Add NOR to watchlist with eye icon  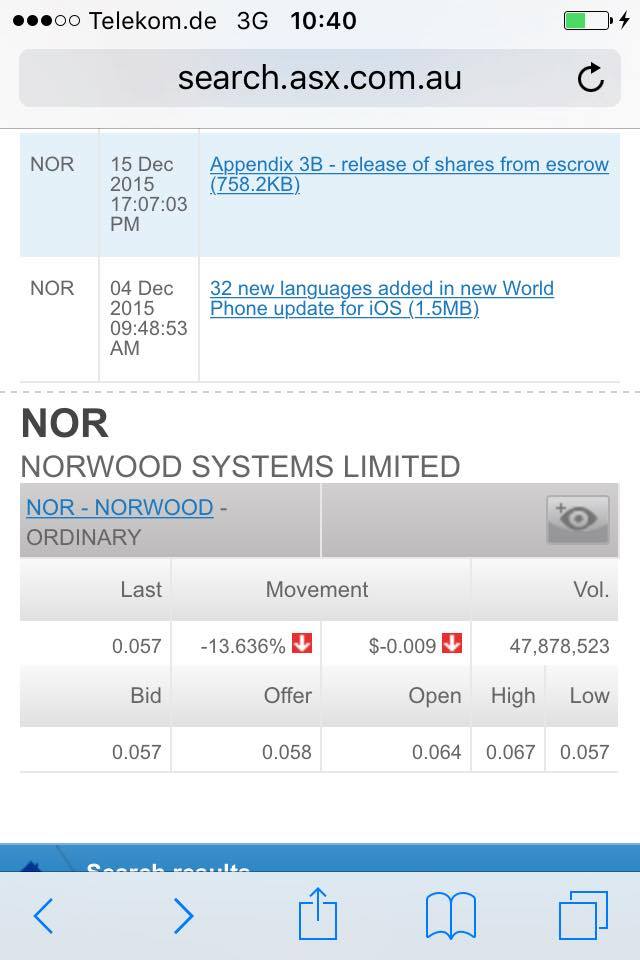pos(577,520)
